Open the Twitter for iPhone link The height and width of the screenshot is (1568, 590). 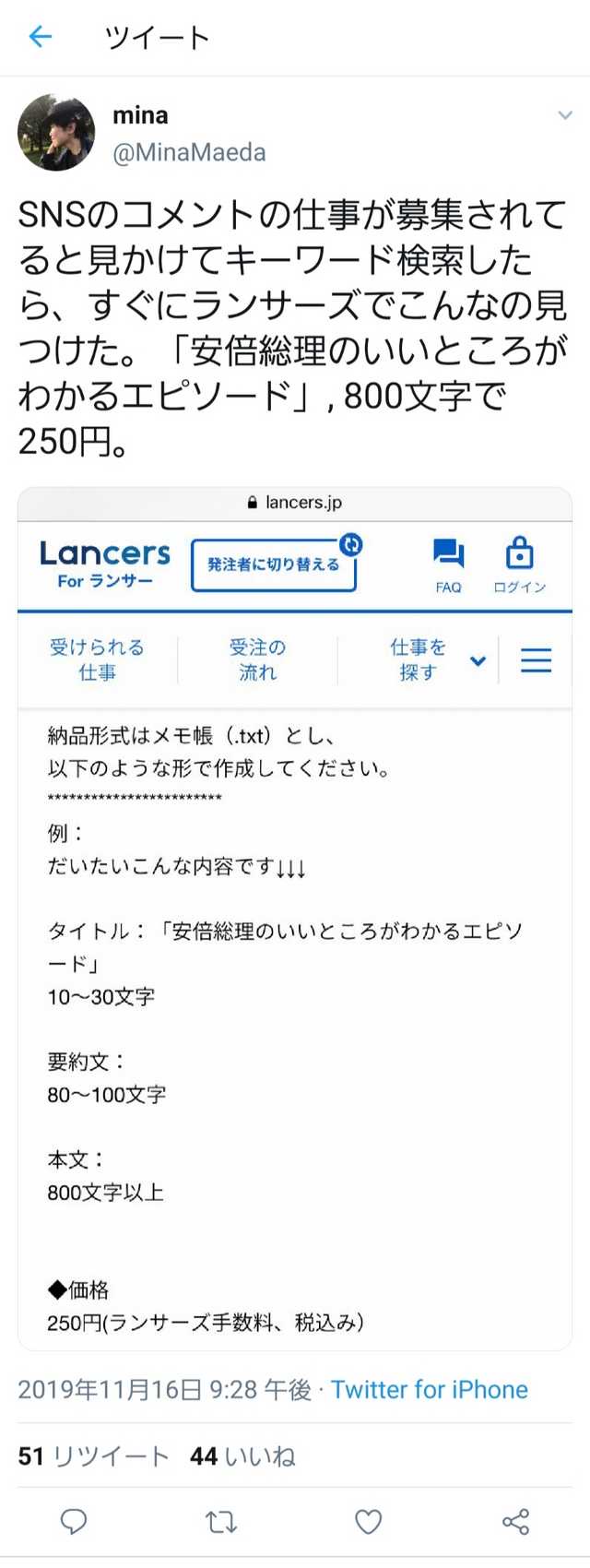point(430,1390)
